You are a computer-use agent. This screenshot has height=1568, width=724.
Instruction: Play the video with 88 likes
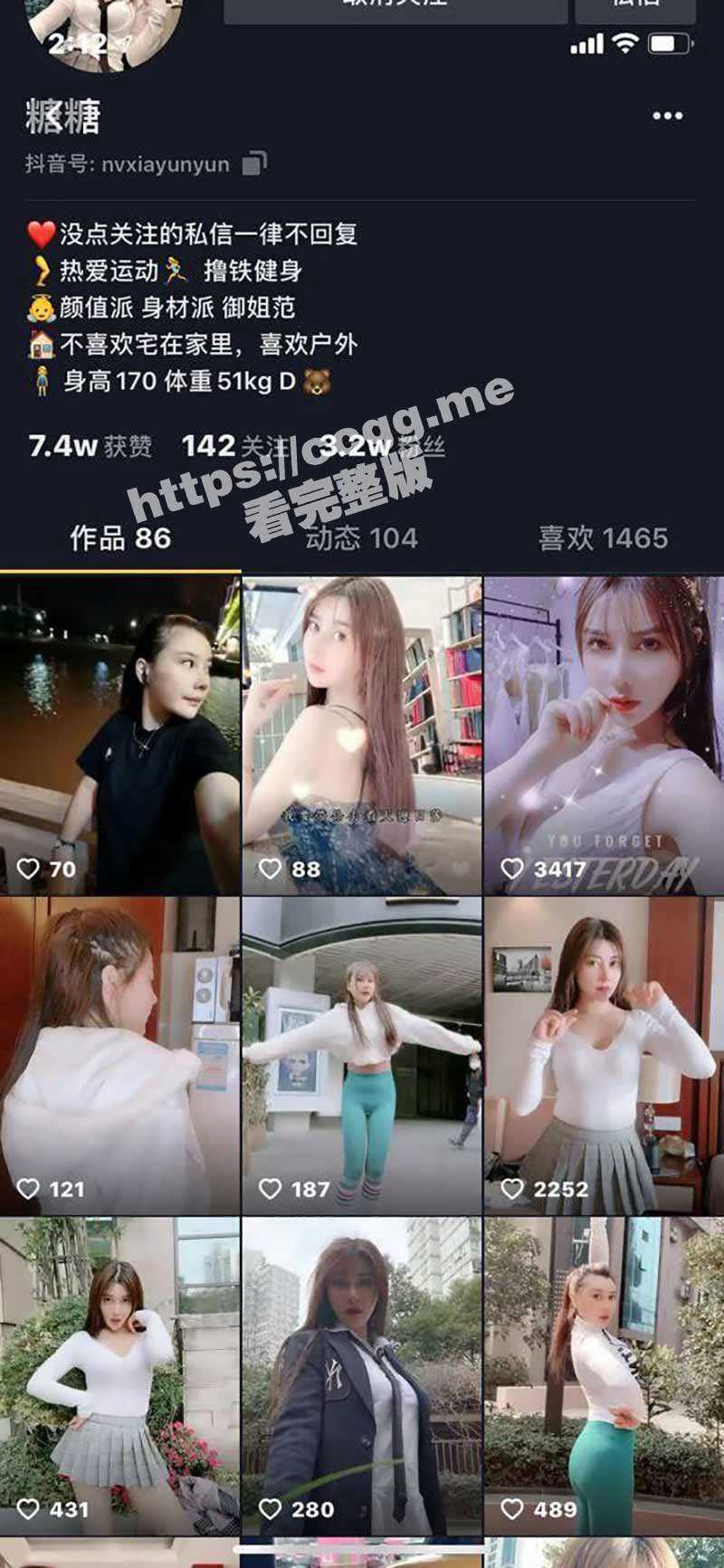pyautogui.click(x=362, y=735)
